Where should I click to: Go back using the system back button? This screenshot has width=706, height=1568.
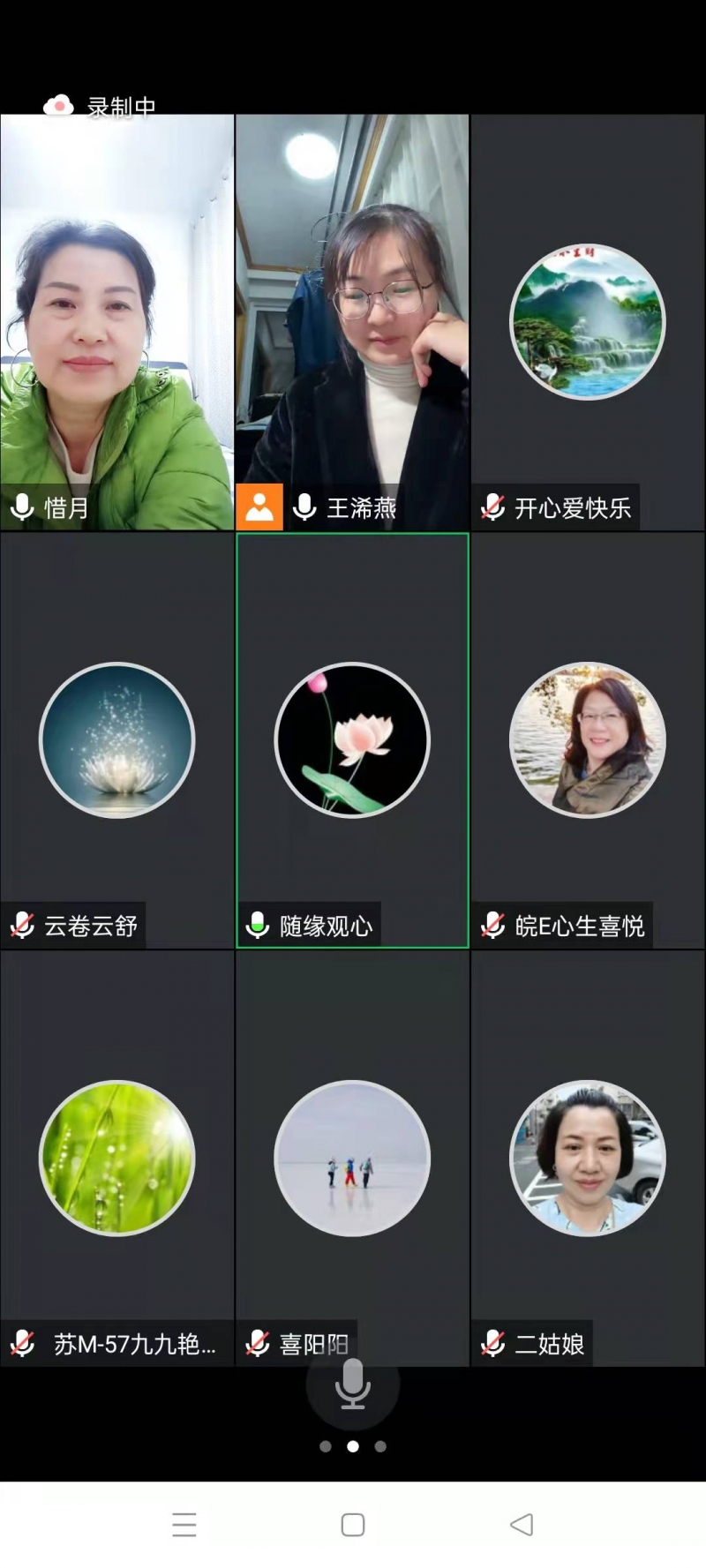[x=522, y=1524]
